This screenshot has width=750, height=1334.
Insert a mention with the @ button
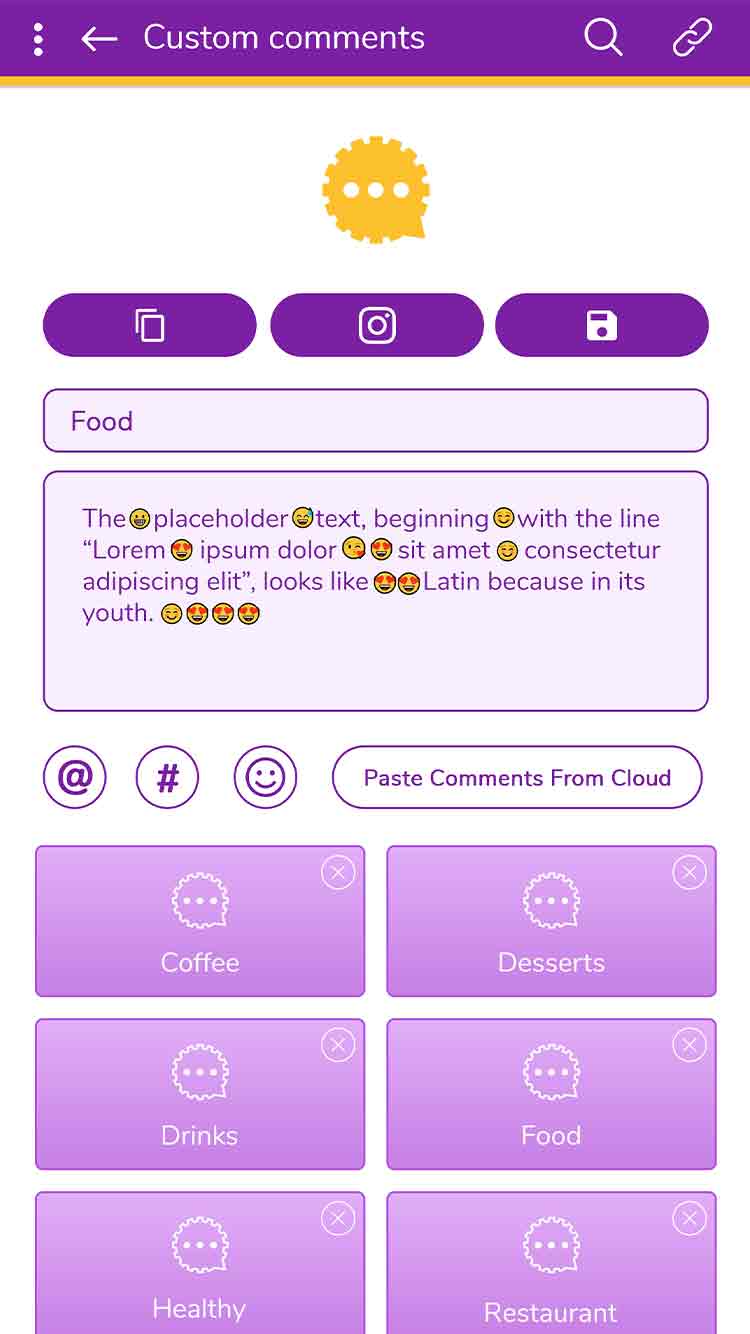(75, 777)
